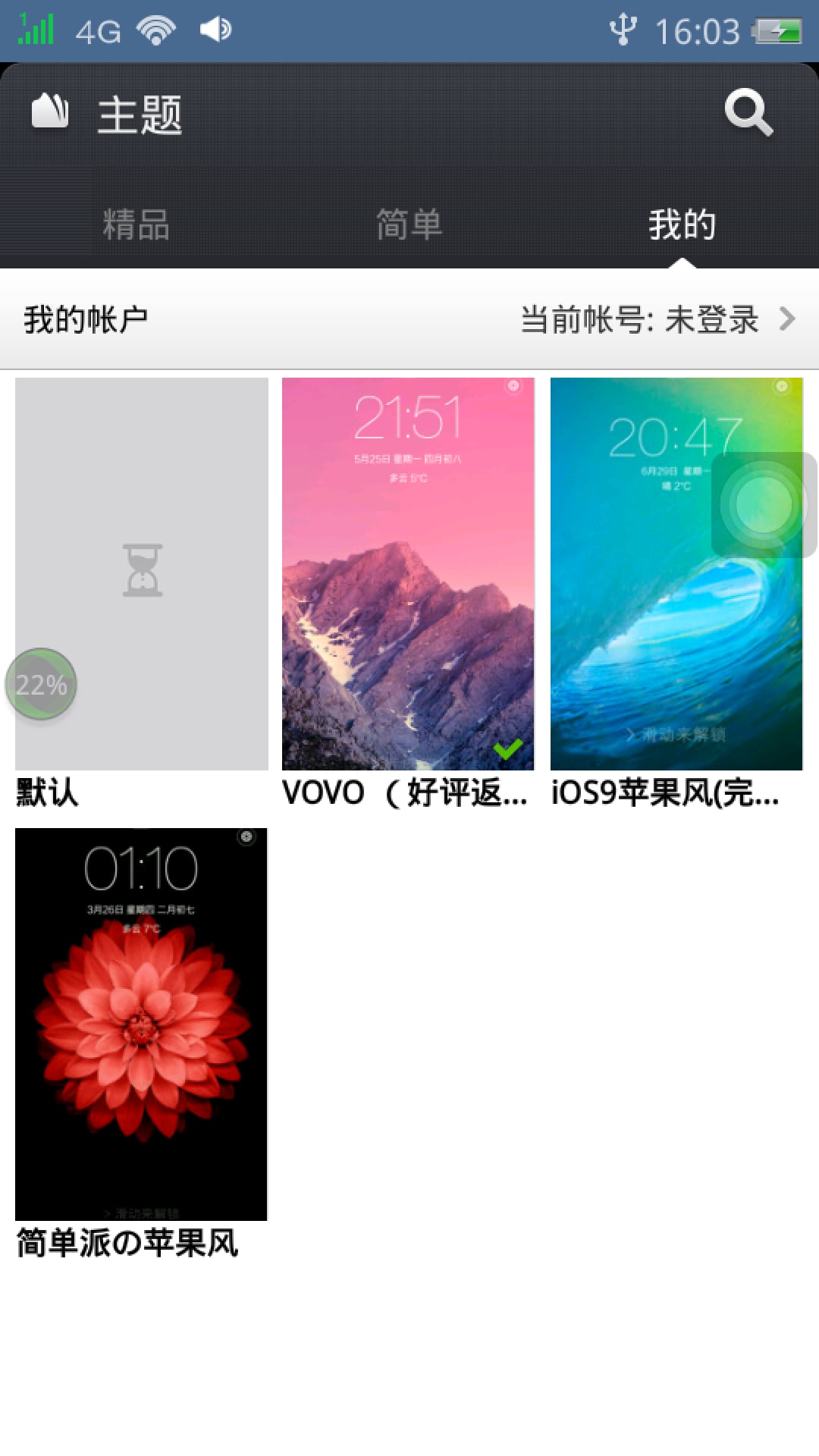Viewport: 819px width, 1456px height.
Task: Switch to the 简单 tab
Action: [x=409, y=224]
